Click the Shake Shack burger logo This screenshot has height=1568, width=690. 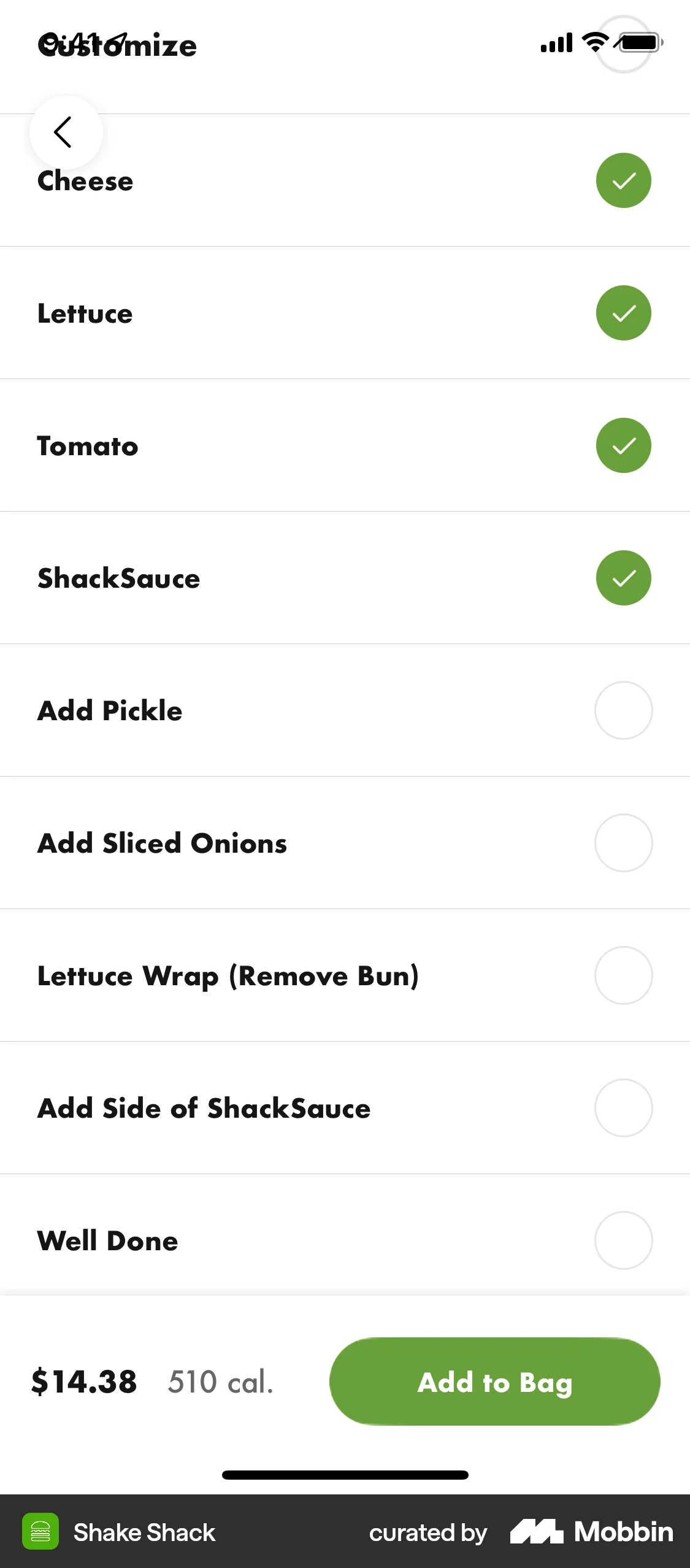(40, 1532)
